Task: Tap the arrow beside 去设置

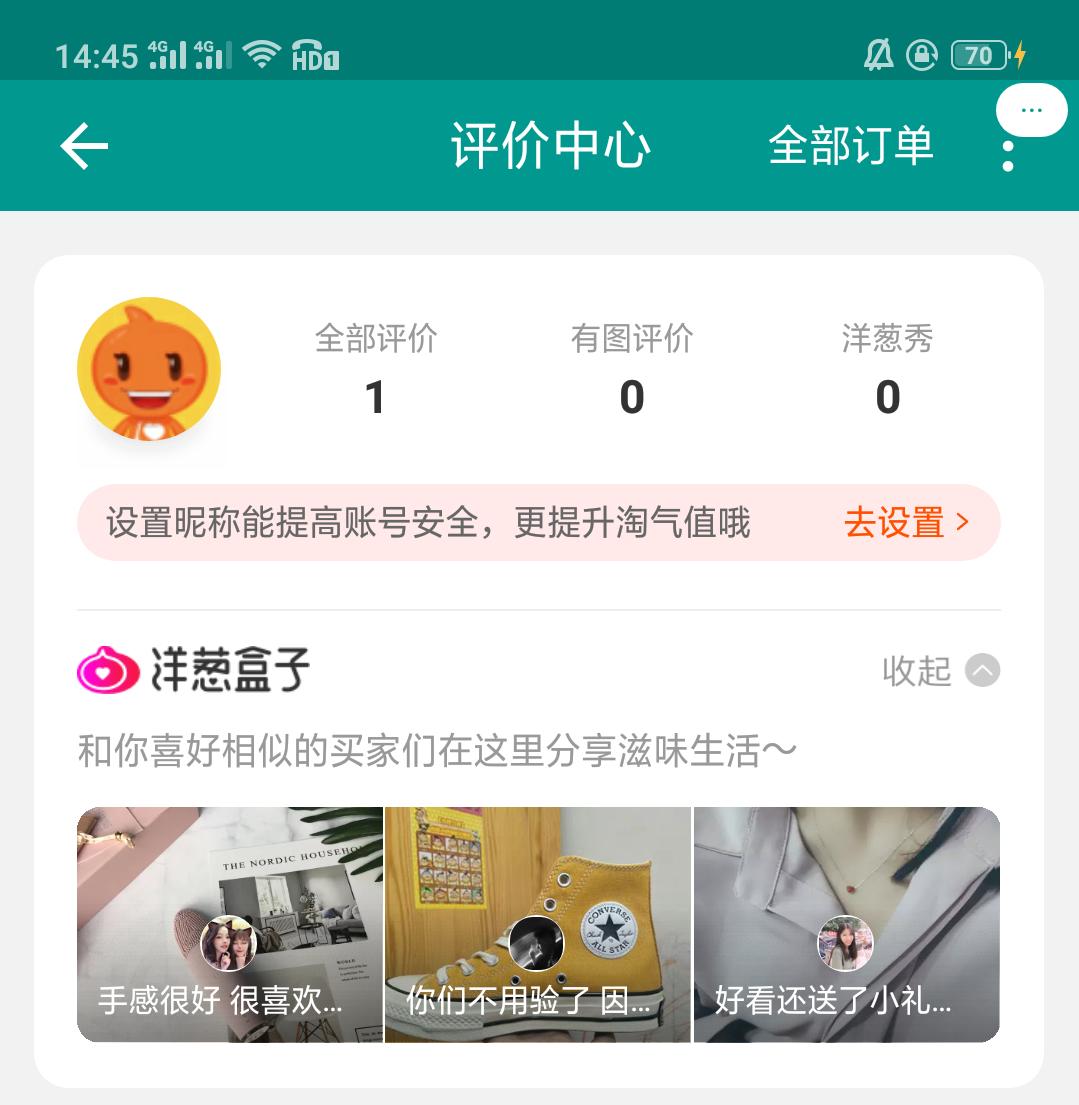Action: [x=962, y=522]
